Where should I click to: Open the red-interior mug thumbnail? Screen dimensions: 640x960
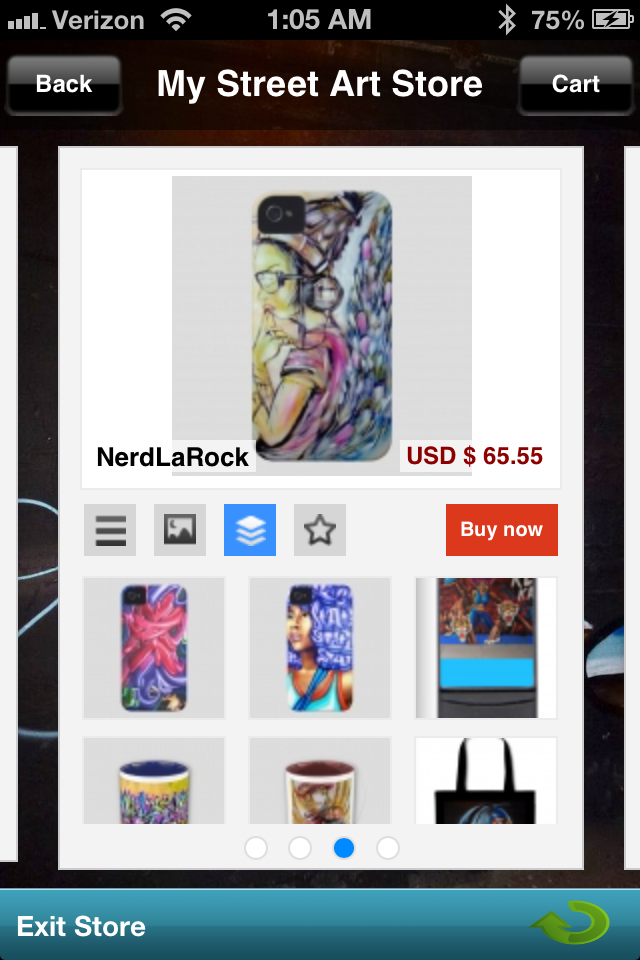(320, 782)
